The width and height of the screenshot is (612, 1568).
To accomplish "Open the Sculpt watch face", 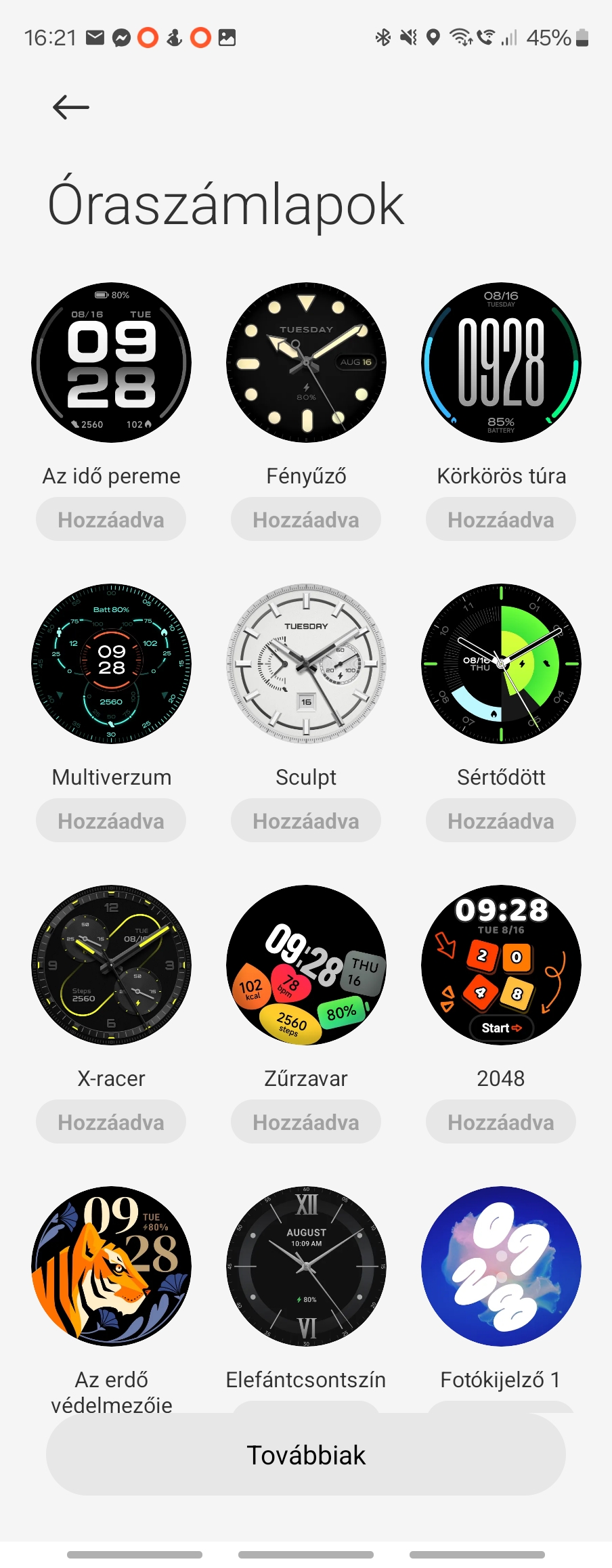I will coord(306,664).
